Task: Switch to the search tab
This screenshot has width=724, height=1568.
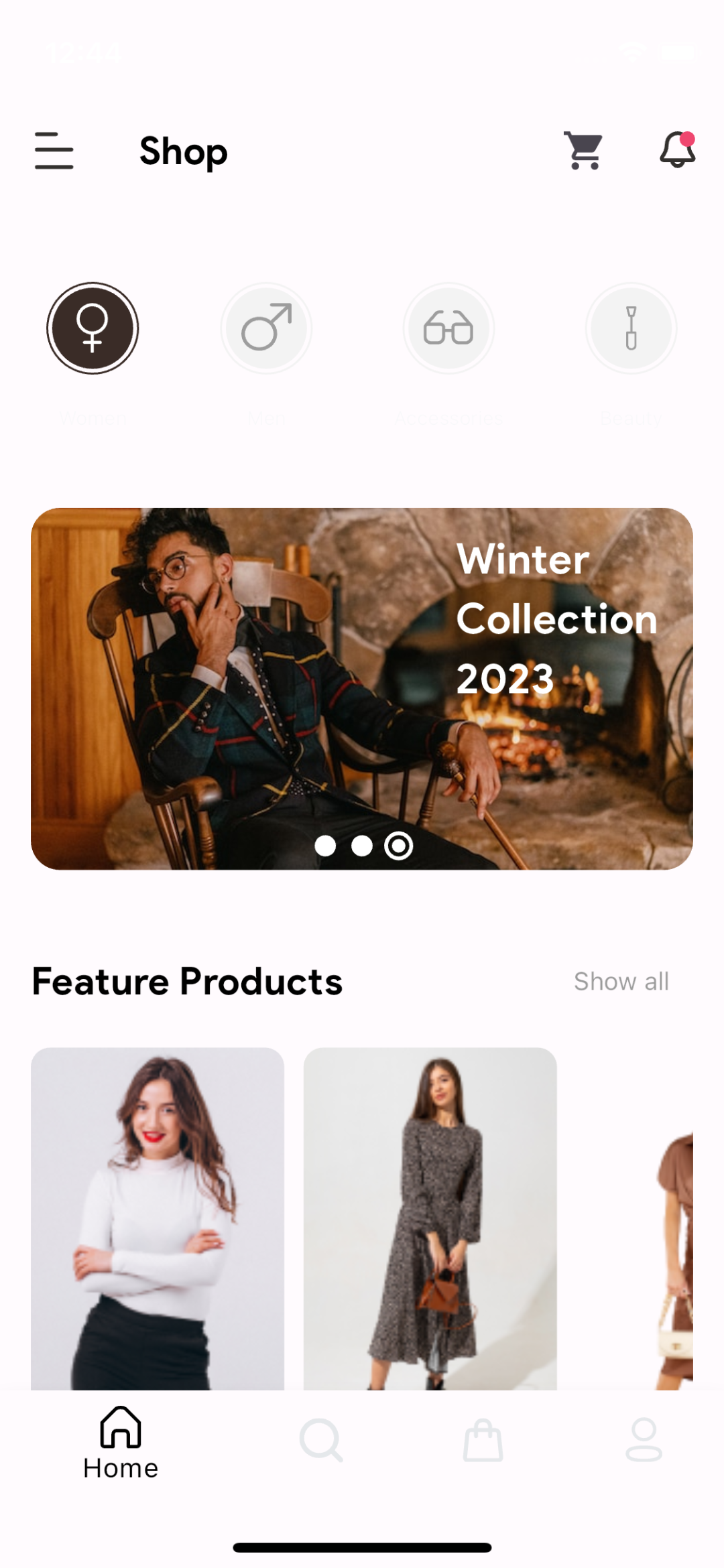Action: tap(322, 1441)
